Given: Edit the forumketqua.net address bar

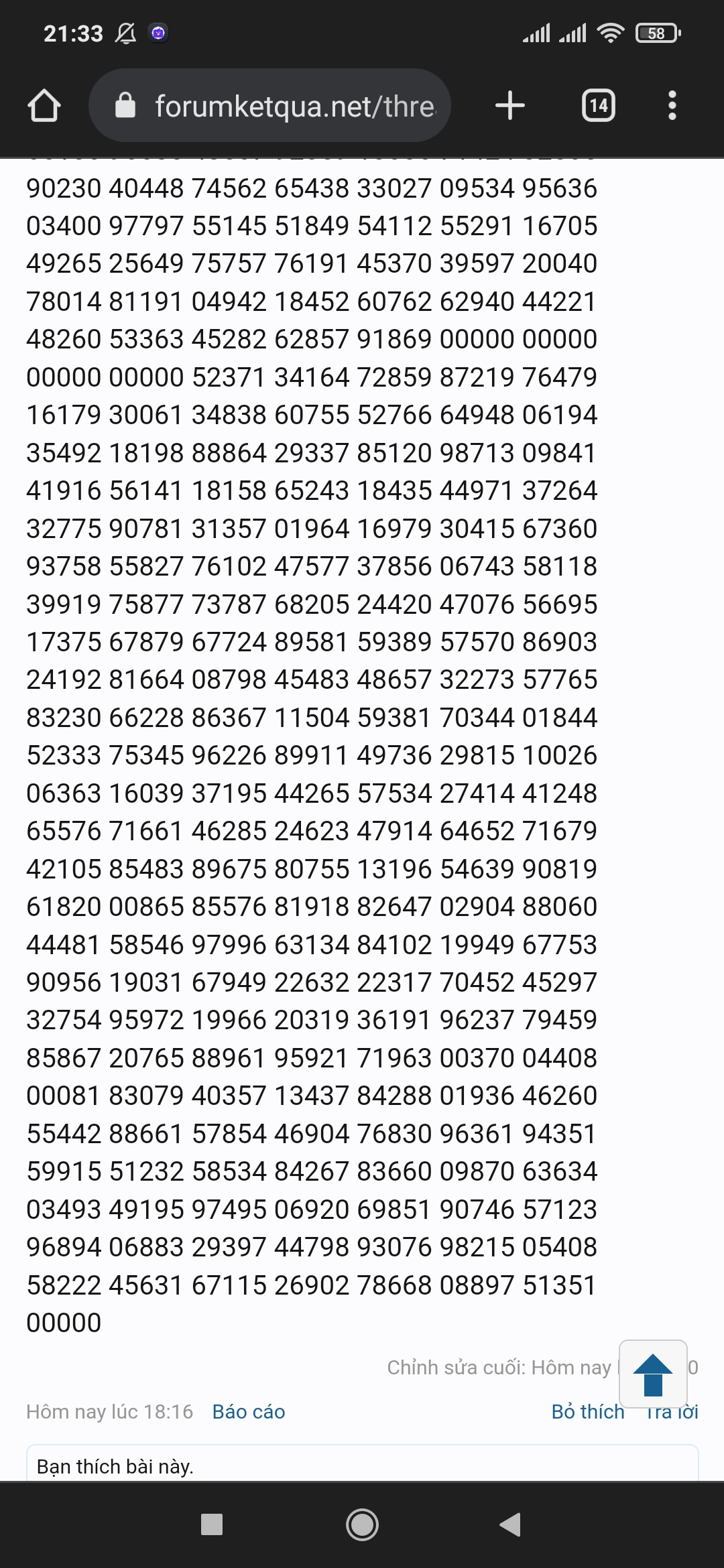Looking at the screenshot, I should click(x=282, y=106).
